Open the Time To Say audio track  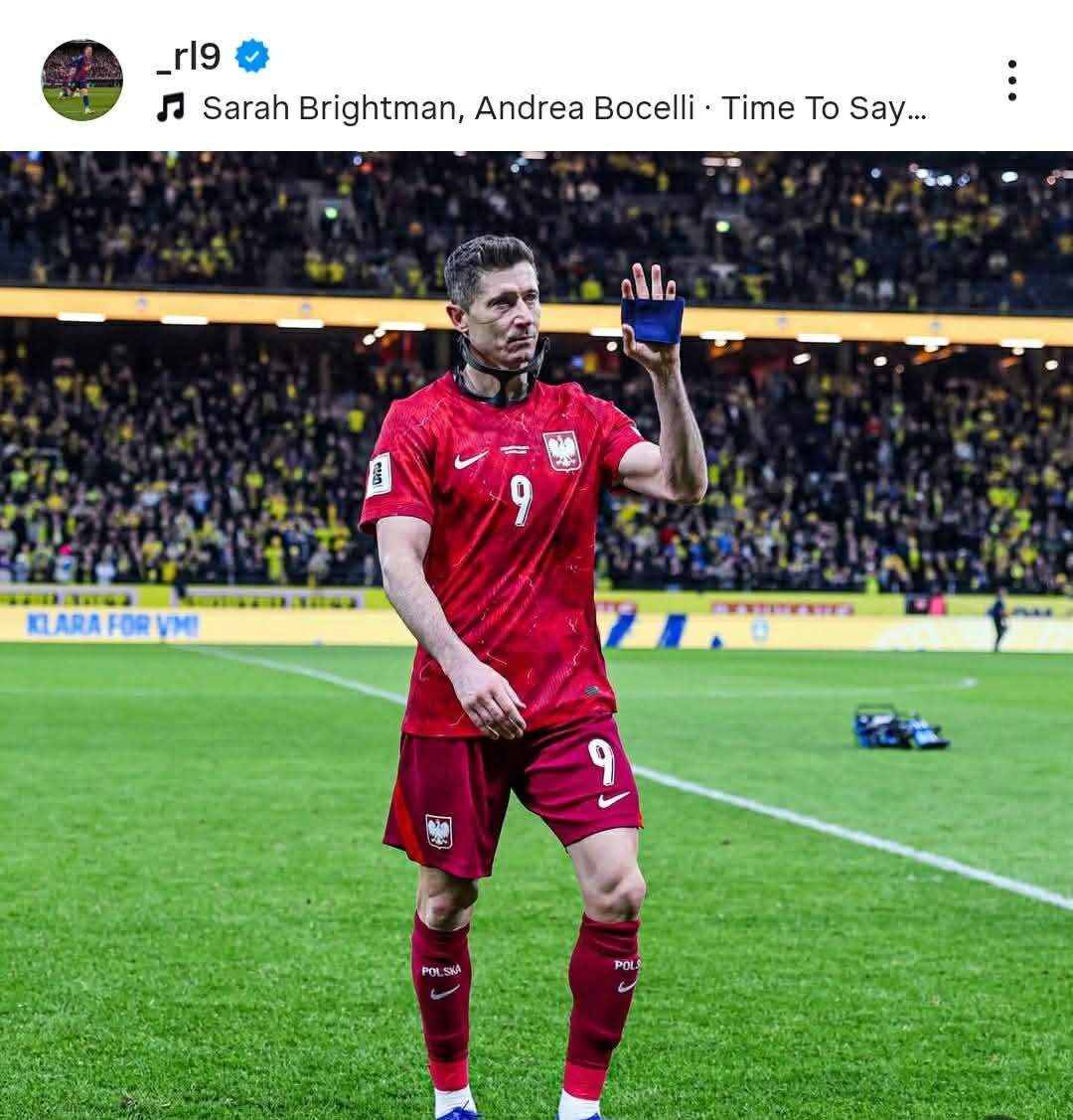pos(562,108)
